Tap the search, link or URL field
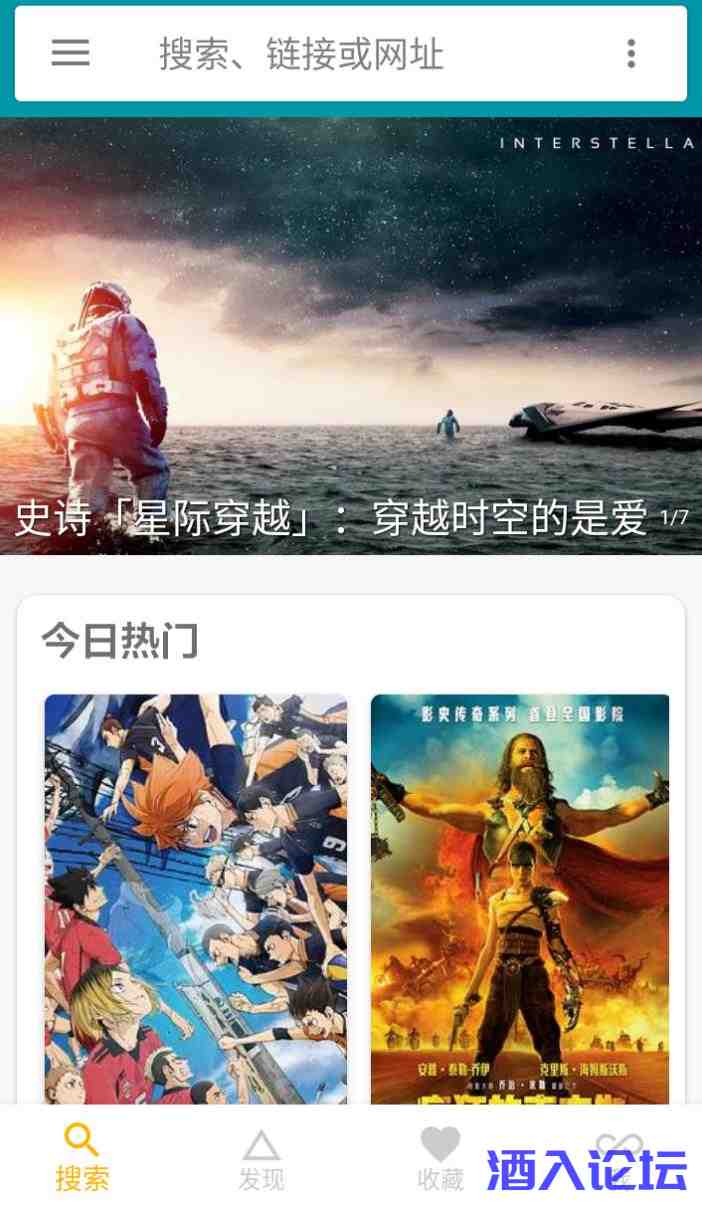Screen dimensions: 702x1205 (350, 54)
